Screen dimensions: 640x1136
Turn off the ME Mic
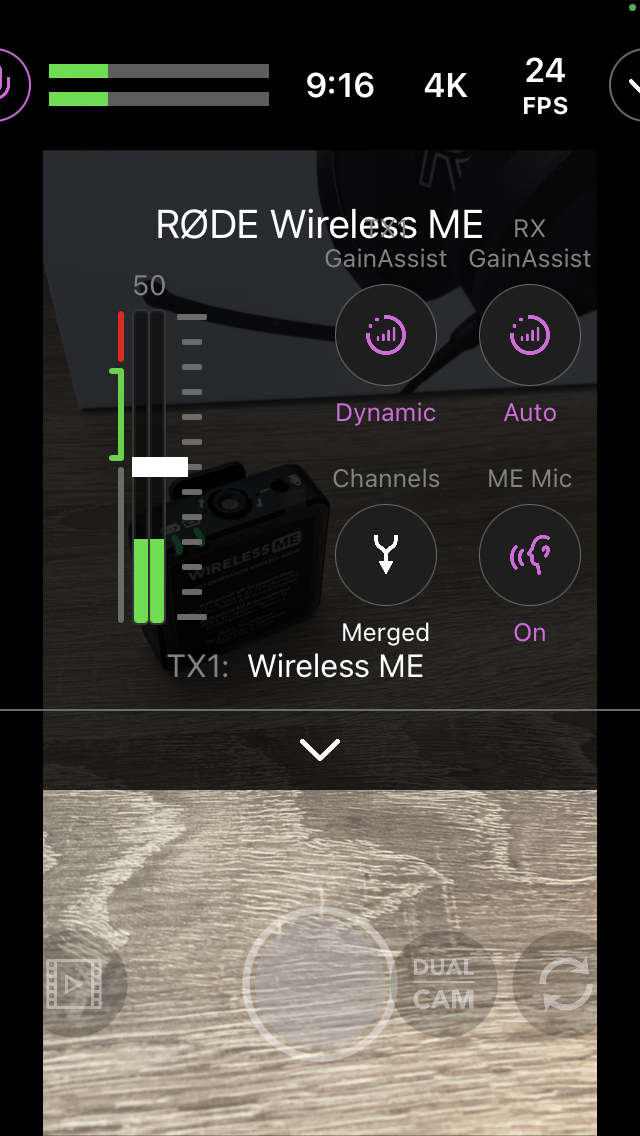click(530, 556)
